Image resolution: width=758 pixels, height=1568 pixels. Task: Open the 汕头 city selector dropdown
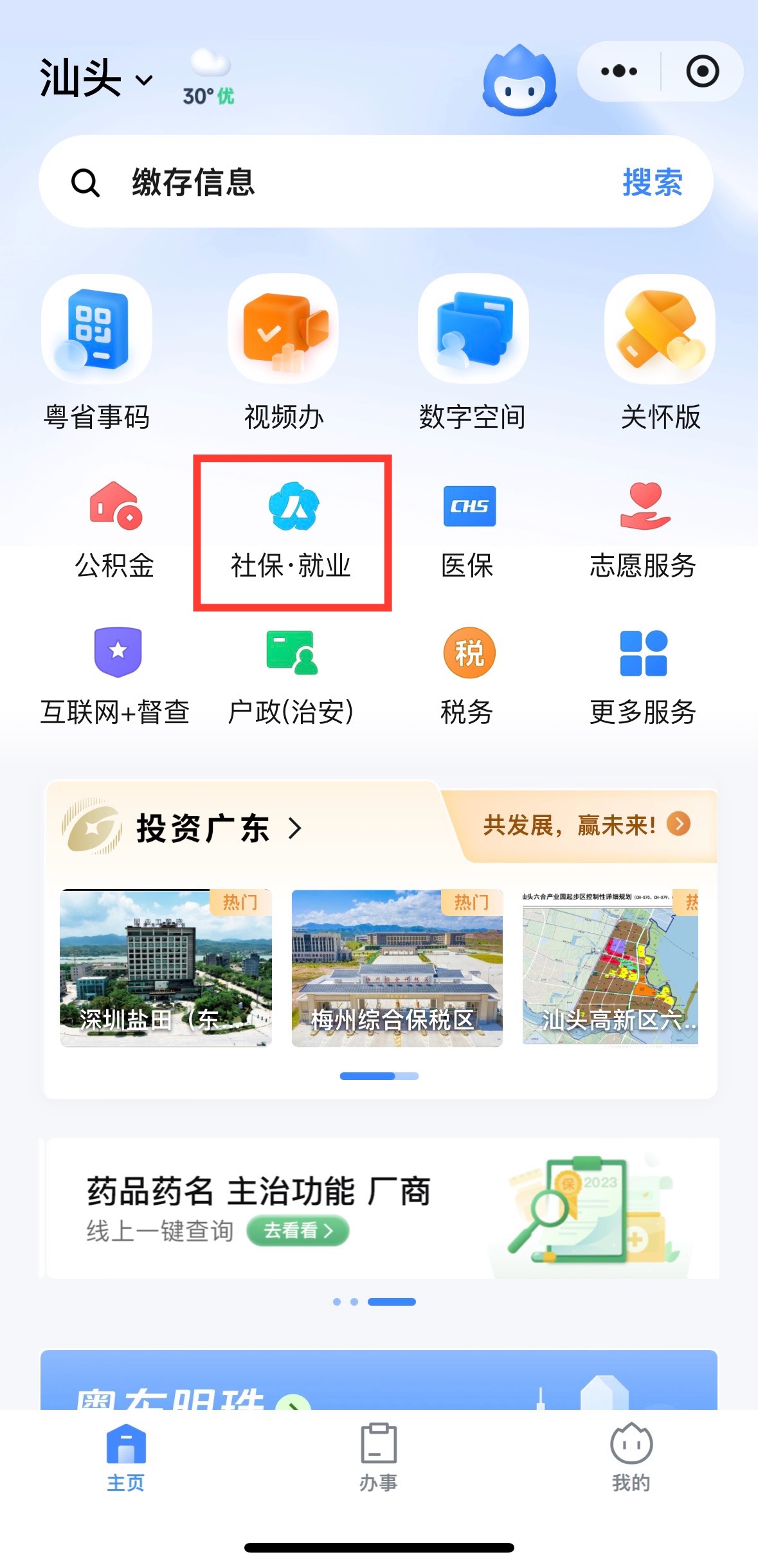click(x=96, y=78)
